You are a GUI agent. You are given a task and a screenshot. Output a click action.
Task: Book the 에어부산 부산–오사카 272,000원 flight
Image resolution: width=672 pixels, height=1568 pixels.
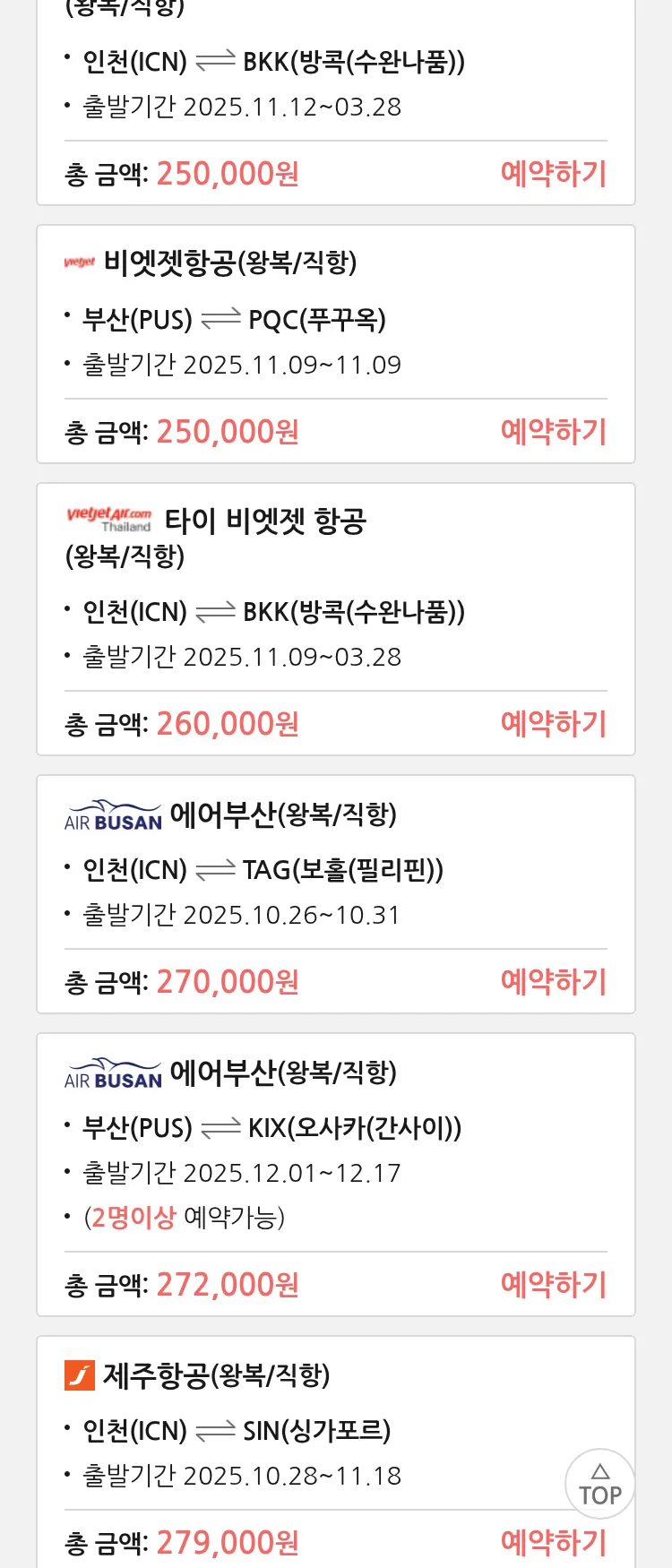(553, 1285)
